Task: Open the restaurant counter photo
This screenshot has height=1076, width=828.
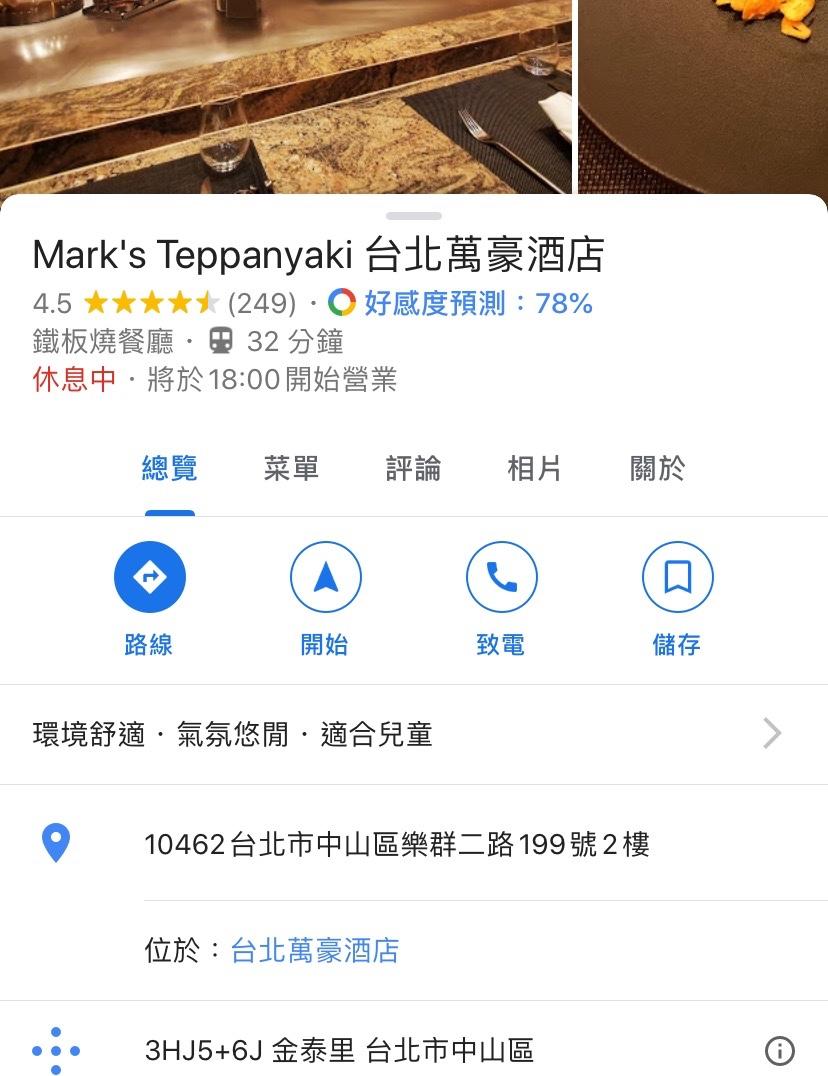Action: pos(285,95)
